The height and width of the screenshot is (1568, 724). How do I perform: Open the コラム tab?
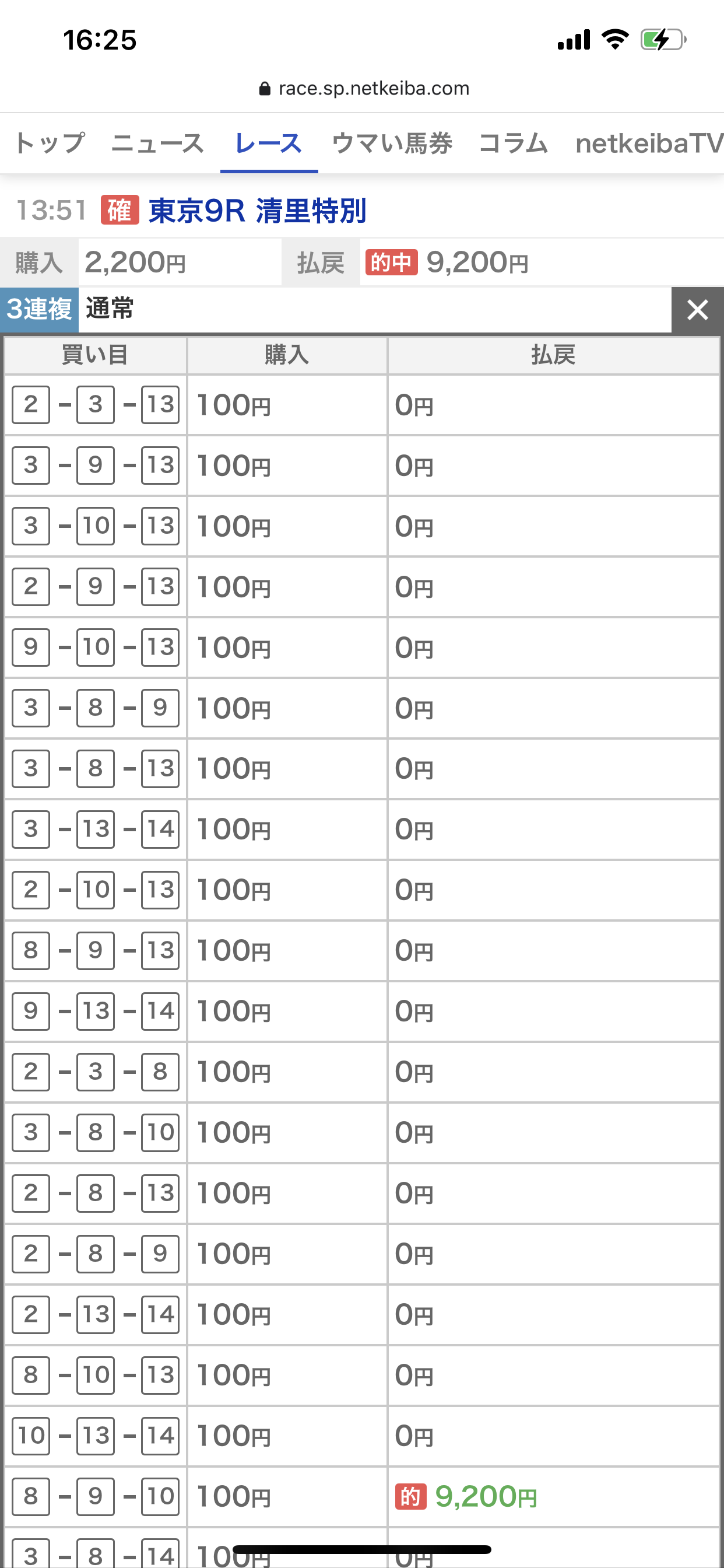click(513, 143)
